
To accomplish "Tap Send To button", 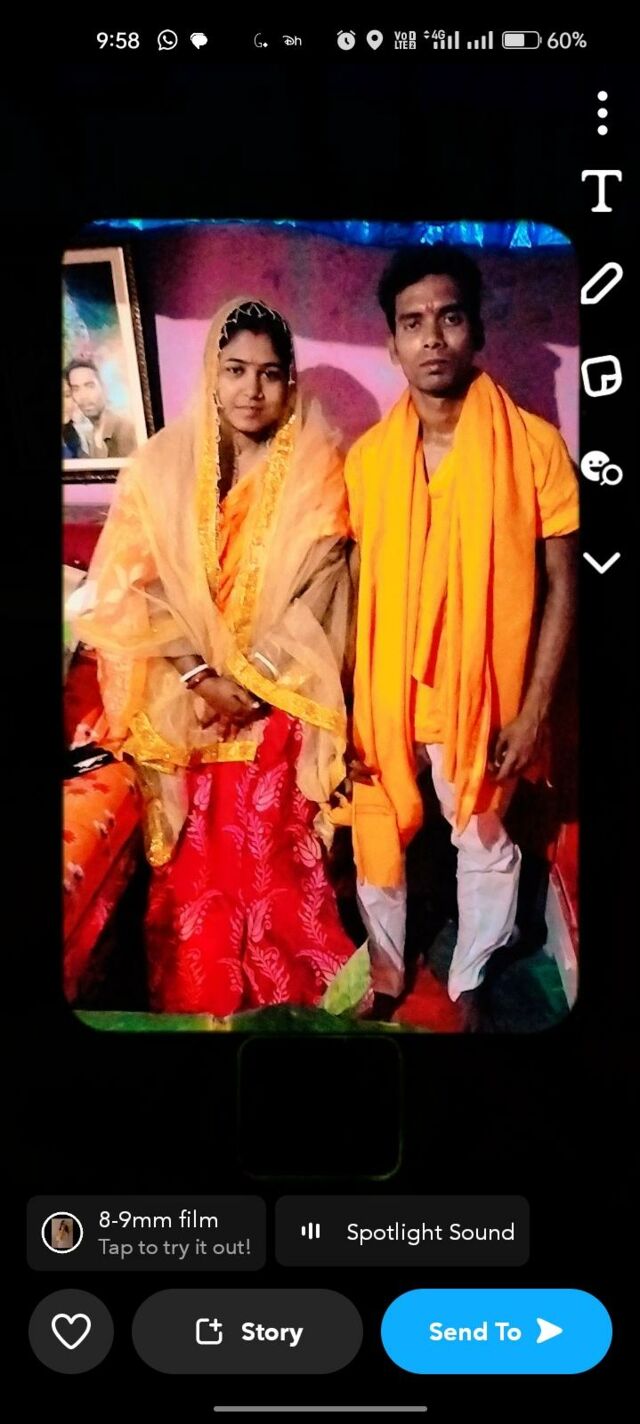I will [496, 1331].
